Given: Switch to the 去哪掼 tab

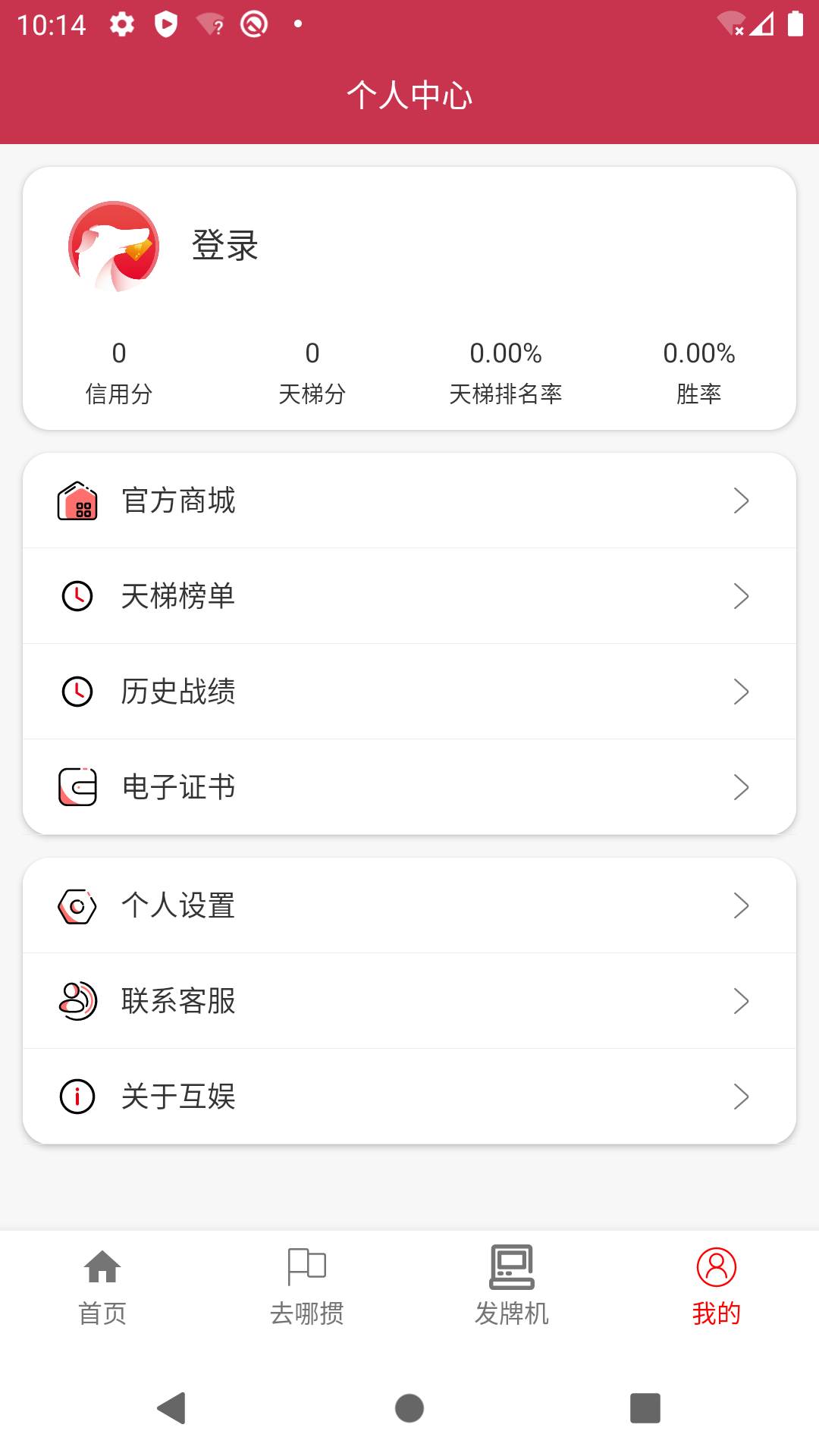Looking at the screenshot, I should pos(307,1287).
